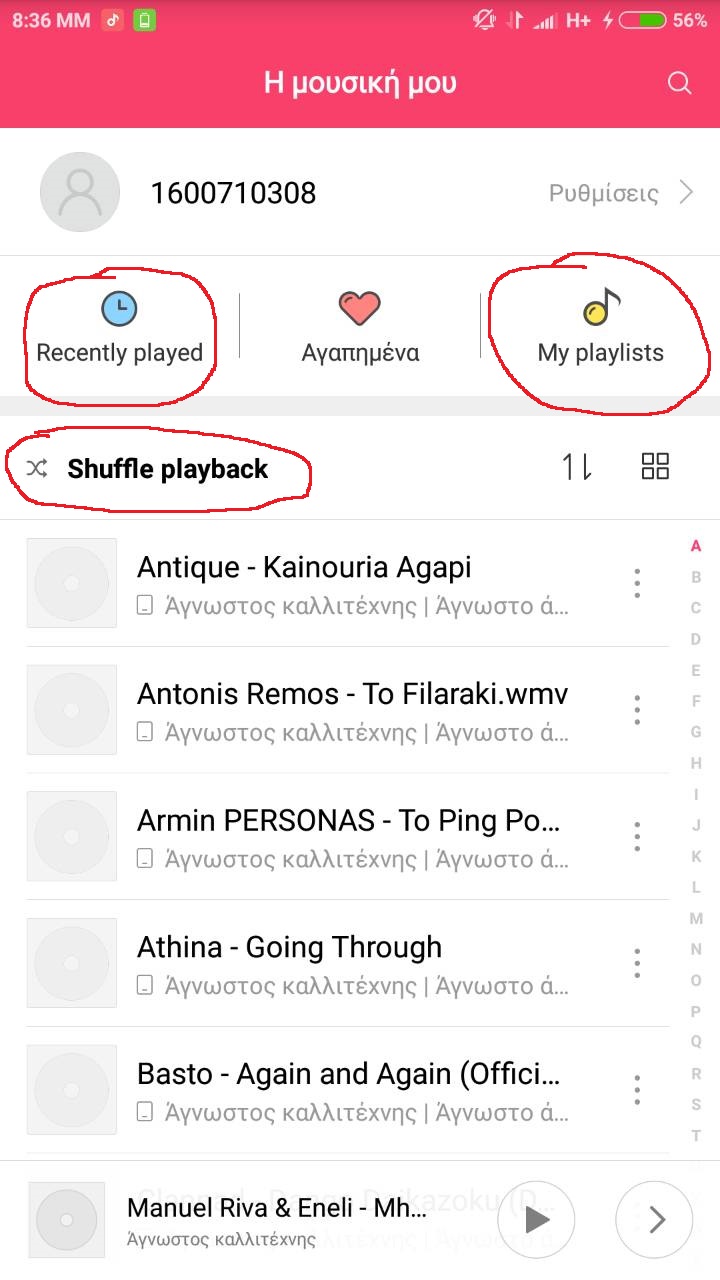Jump to letter M in the index

point(696,918)
